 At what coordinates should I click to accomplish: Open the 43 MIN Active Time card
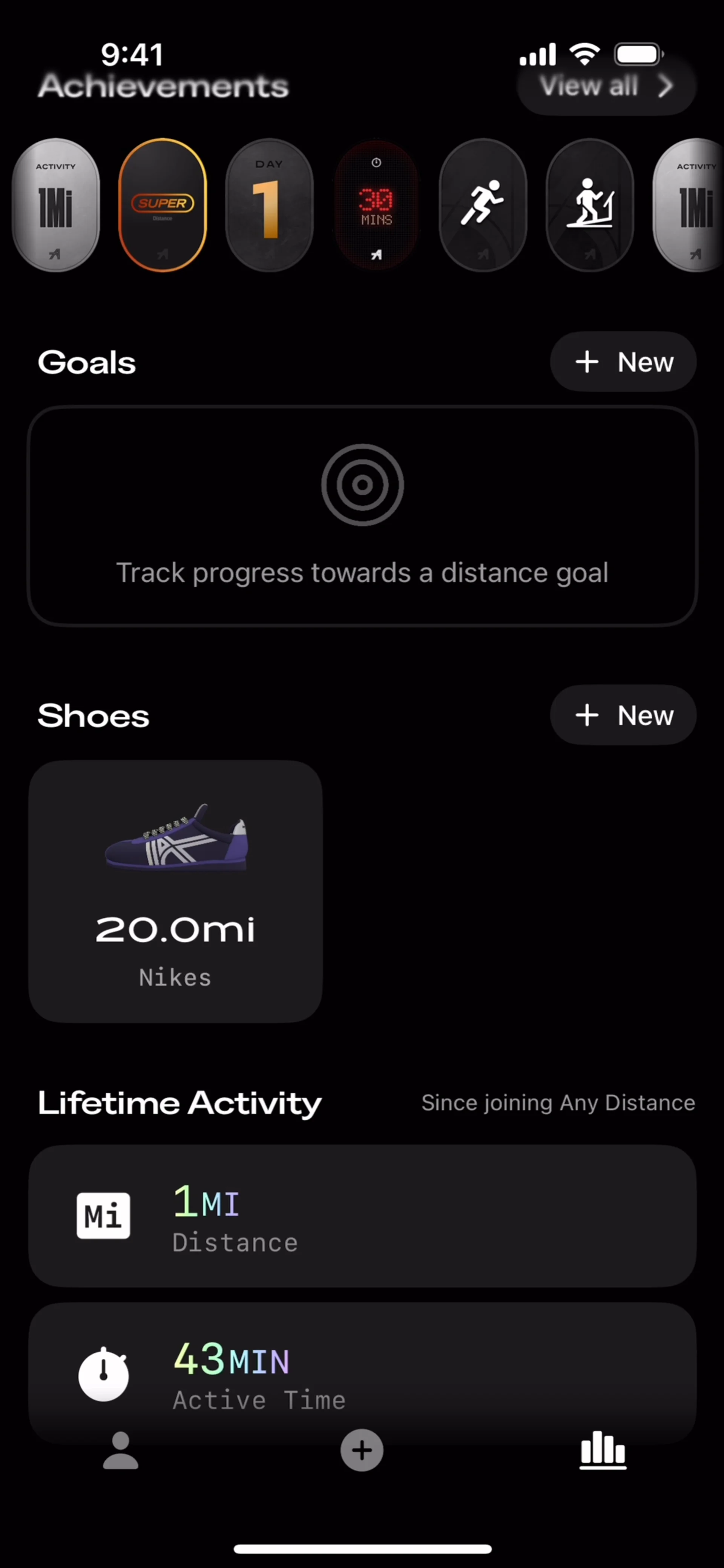(362, 1370)
